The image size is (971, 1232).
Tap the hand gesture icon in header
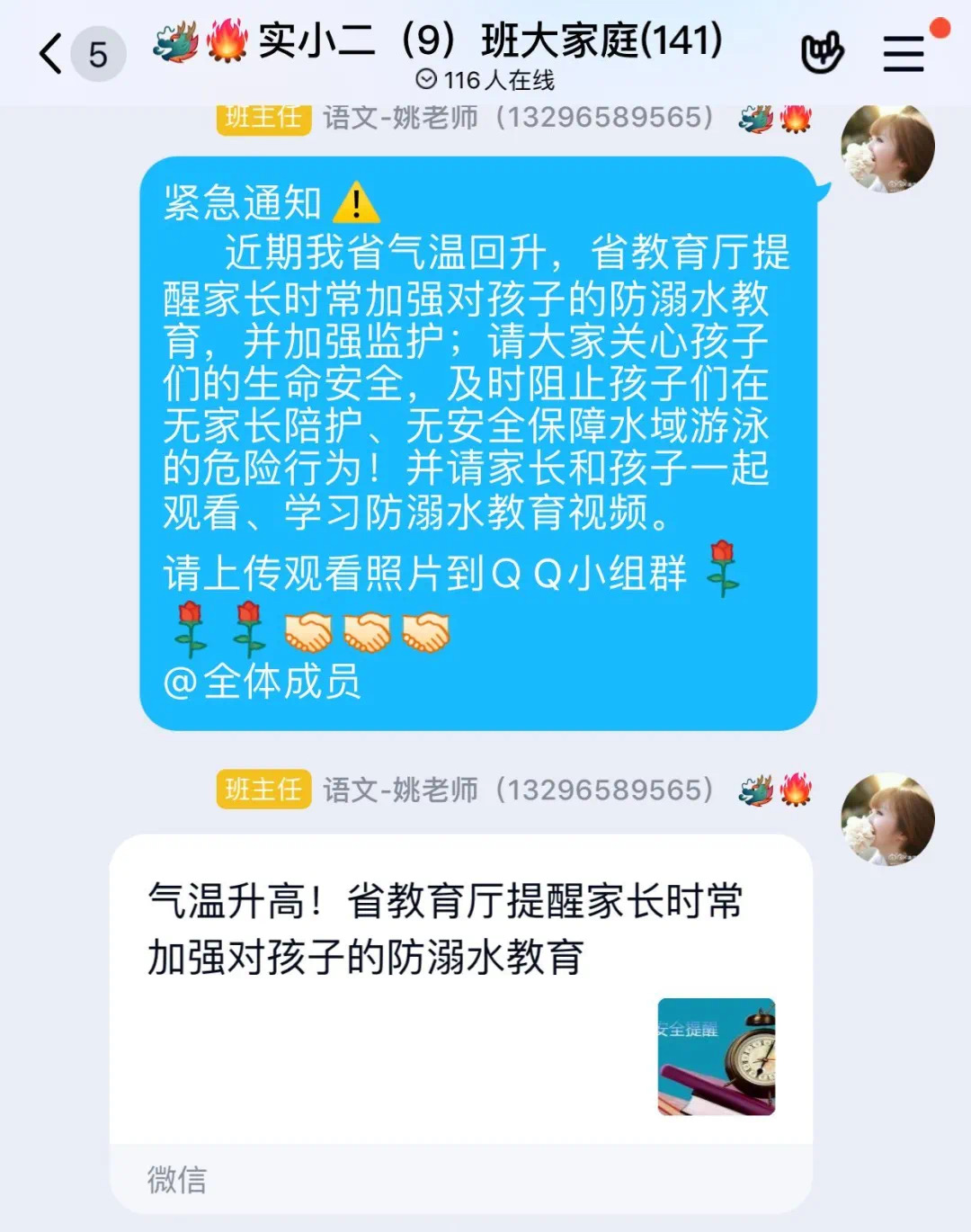pos(822,53)
